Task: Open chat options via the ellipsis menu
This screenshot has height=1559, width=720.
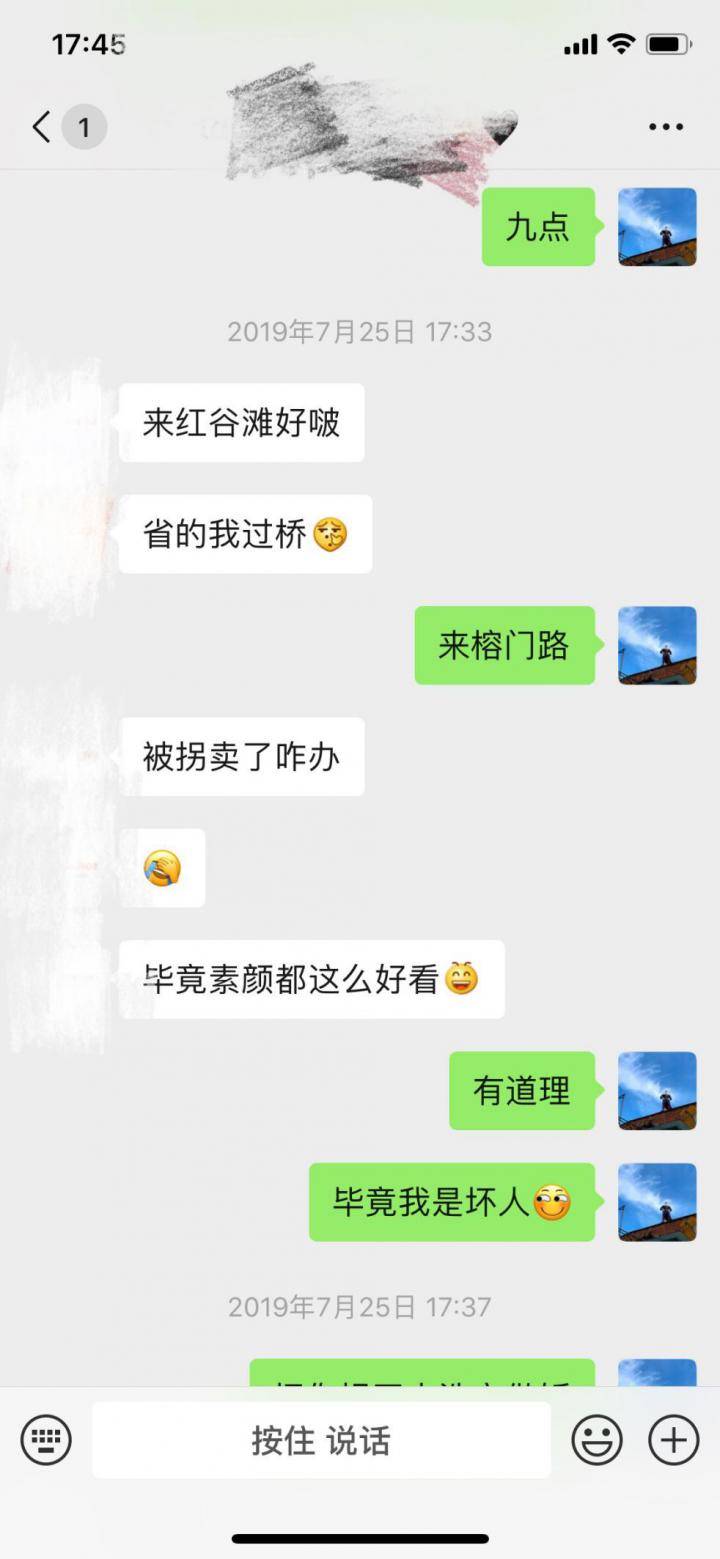Action: [x=664, y=127]
